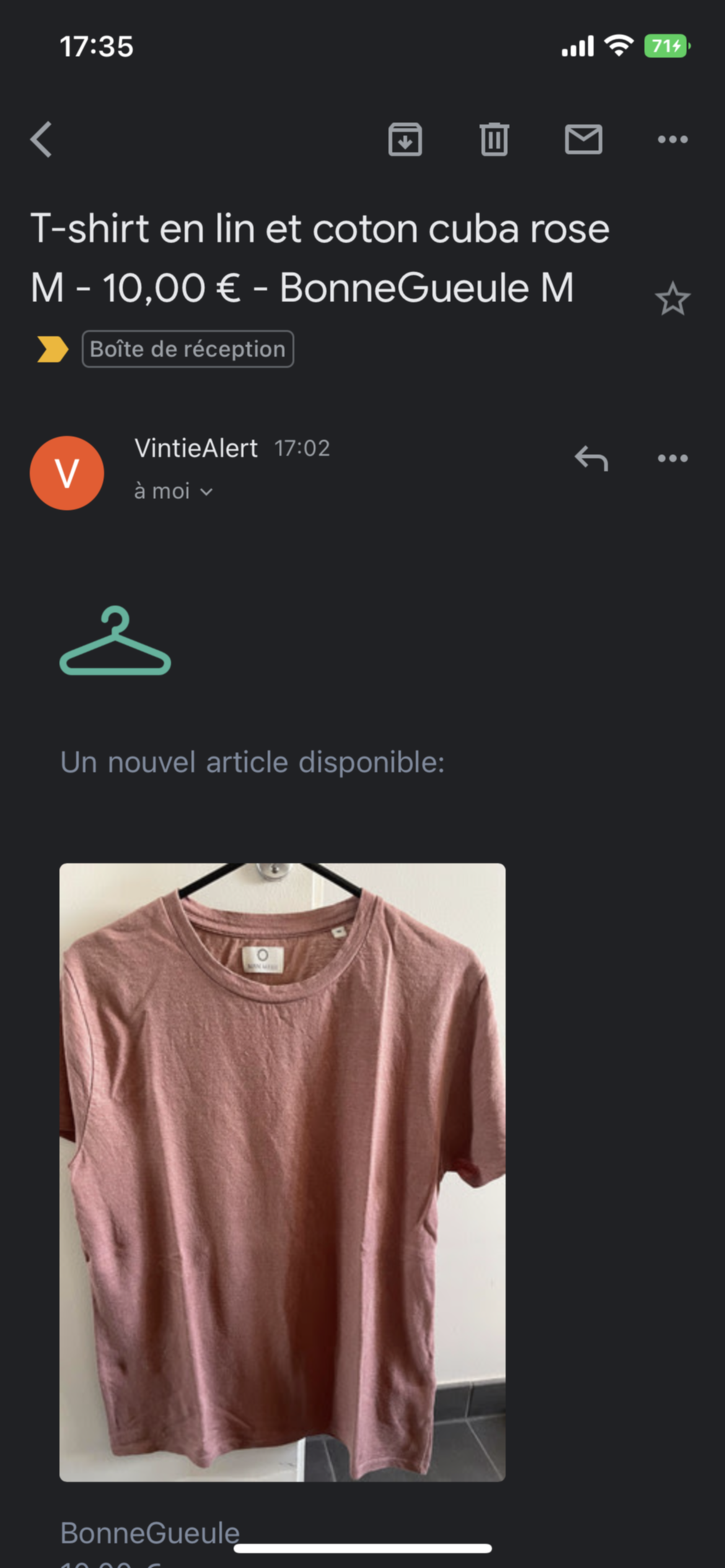Tap the yellow importance marker
Image resolution: width=725 pixels, height=1568 pixels.
pos(52,349)
